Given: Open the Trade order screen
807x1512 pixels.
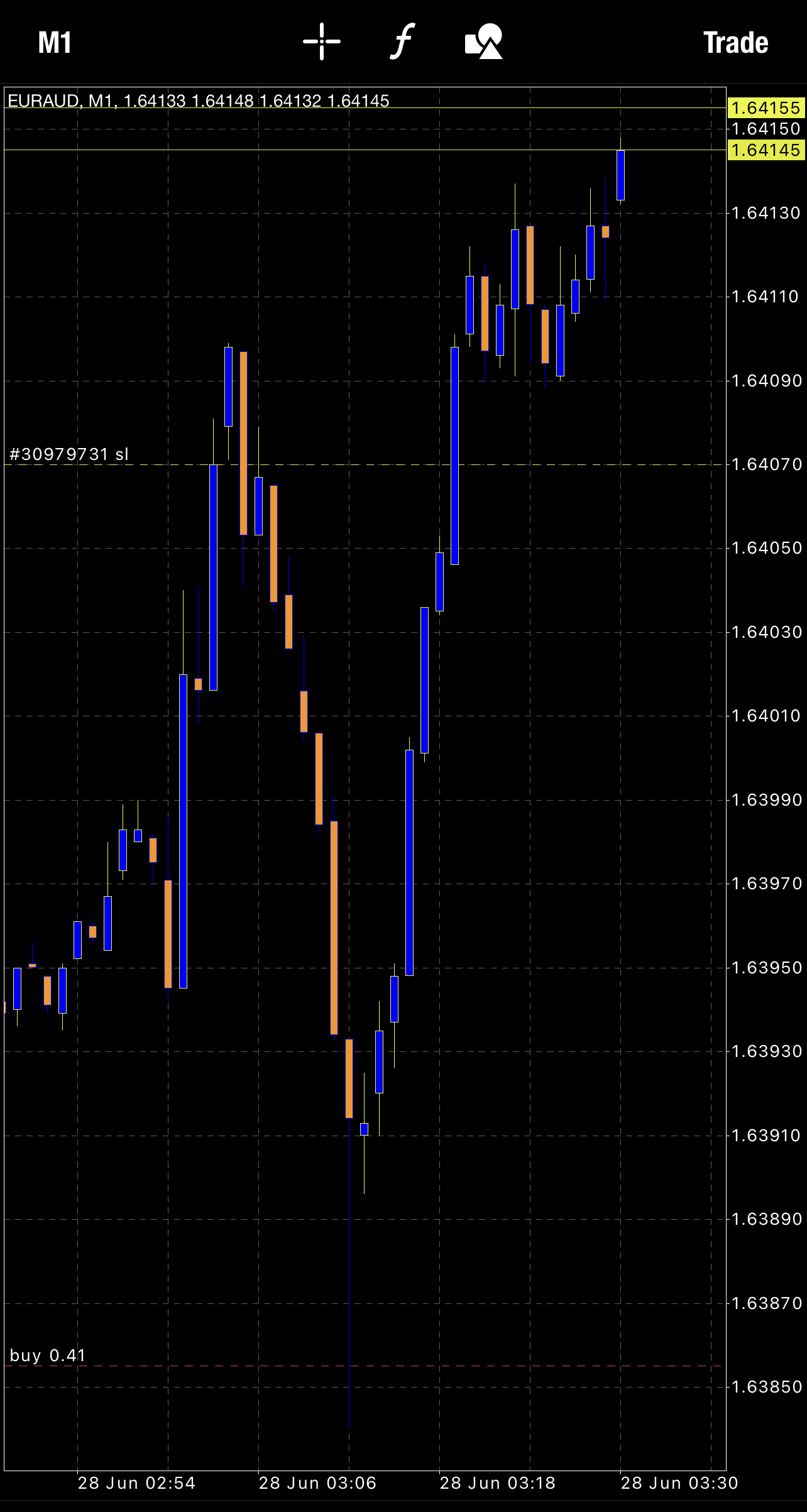Looking at the screenshot, I should [736, 43].
